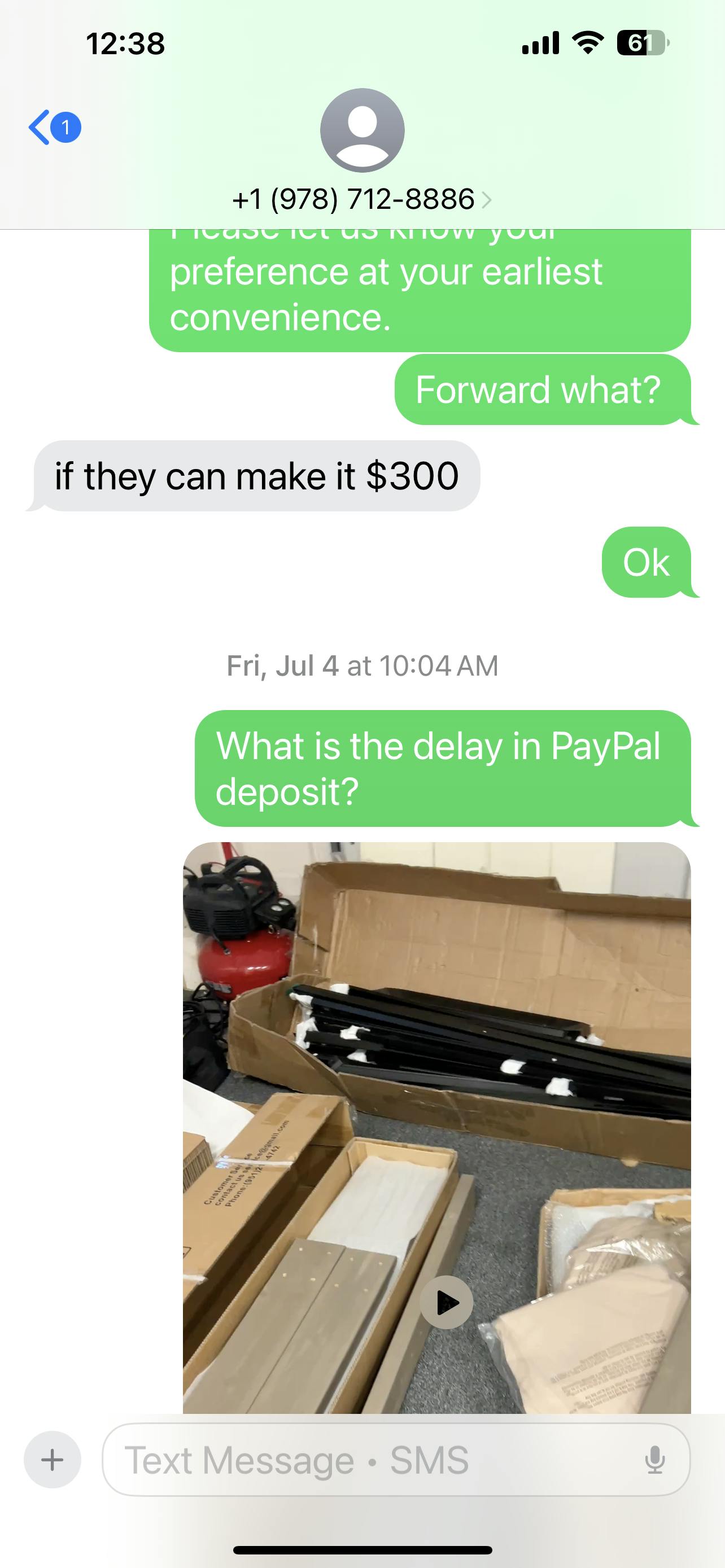Viewport: 725px width, 1568px height.
Task: Focus the Text Message input field
Action: point(396,1460)
